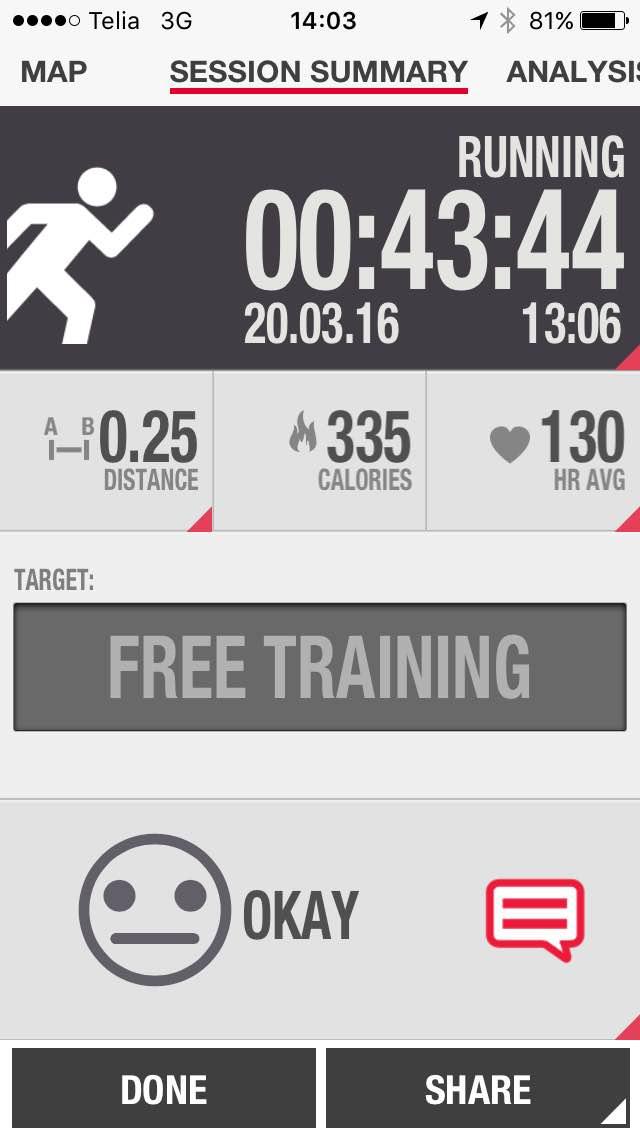Switch to the Map tab

click(54, 72)
